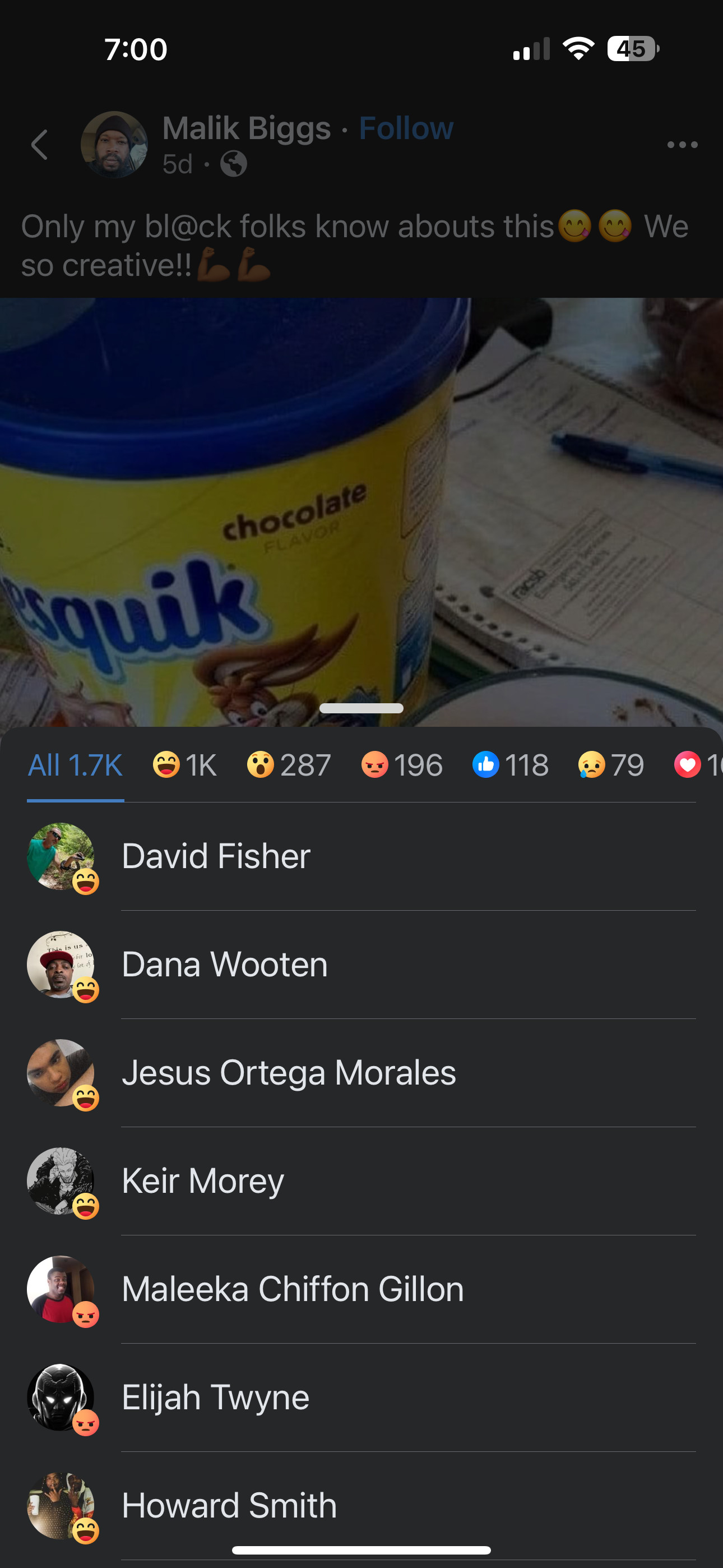
Task: Open Keir Morey's profile
Action: 203,1181
